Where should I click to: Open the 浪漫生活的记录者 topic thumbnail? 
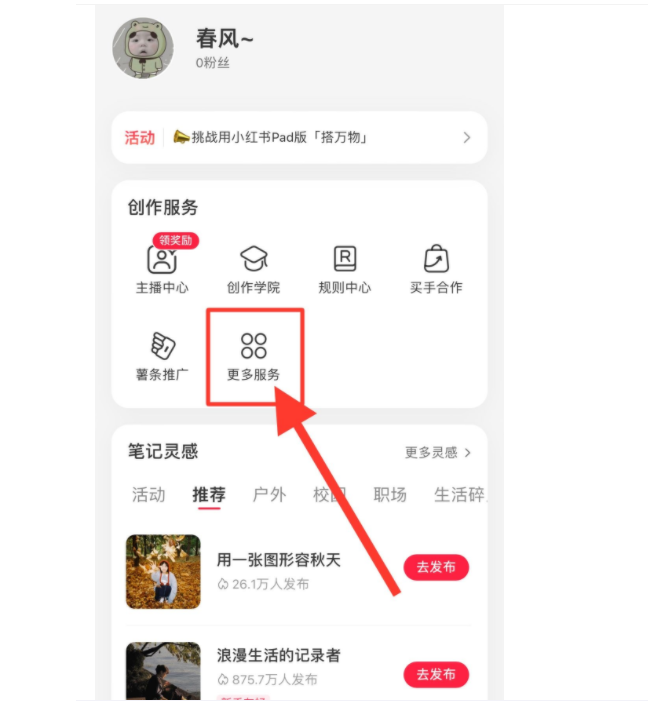[x=163, y=671]
